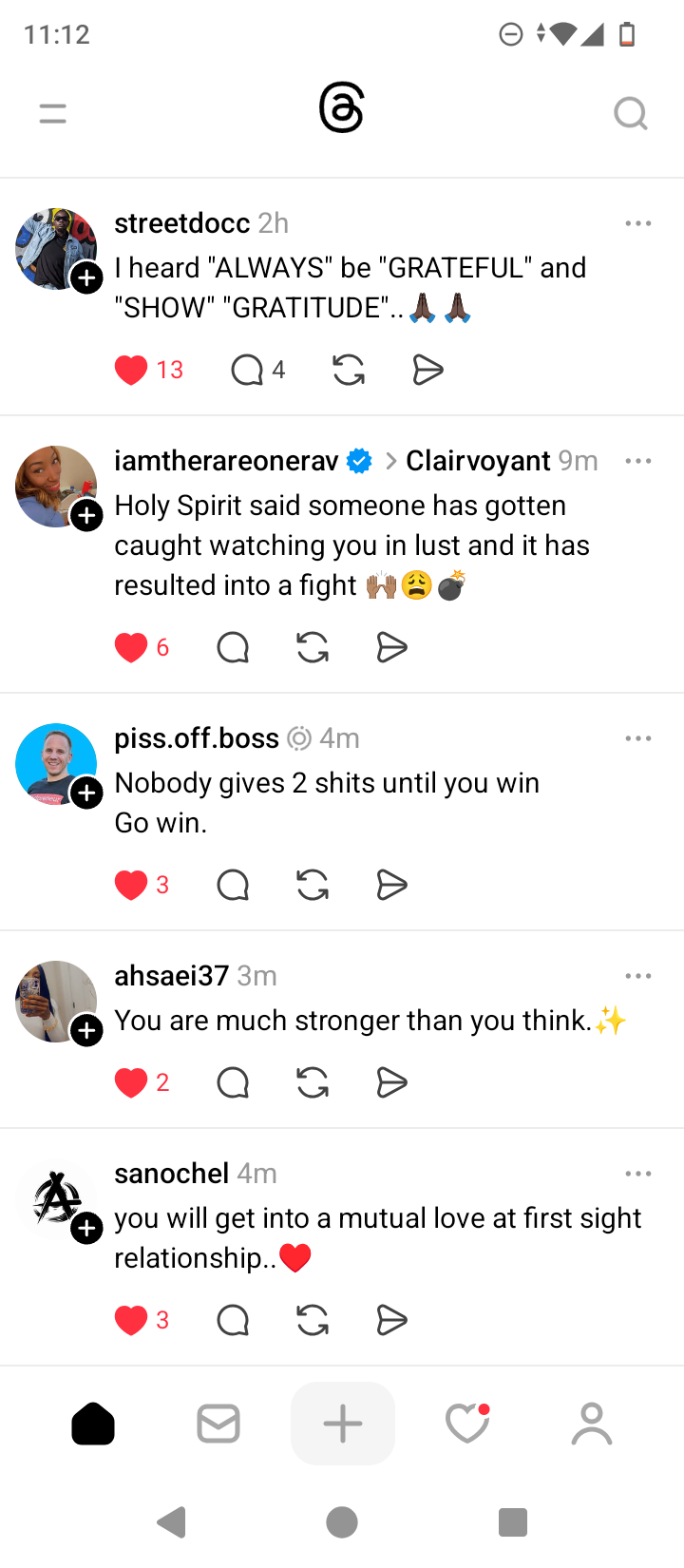684x1568 pixels.
Task: Create a new thread with plus button
Action: pos(343,1424)
